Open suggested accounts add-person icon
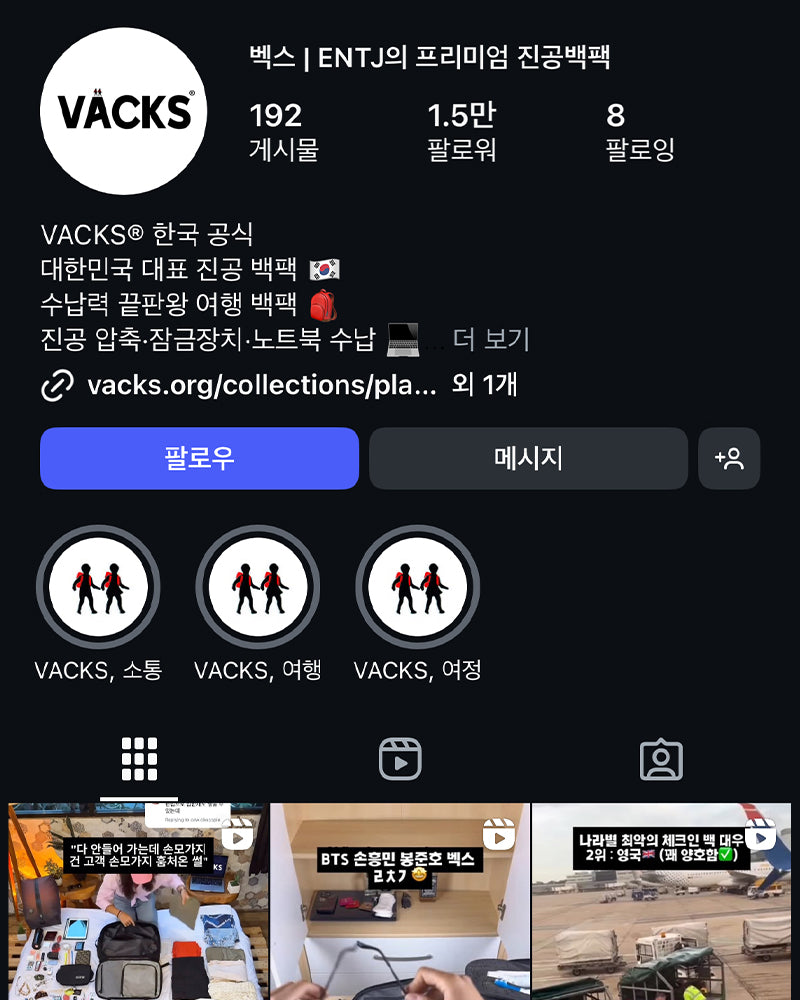The width and height of the screenshot is (800, 1000). [729, 459]
